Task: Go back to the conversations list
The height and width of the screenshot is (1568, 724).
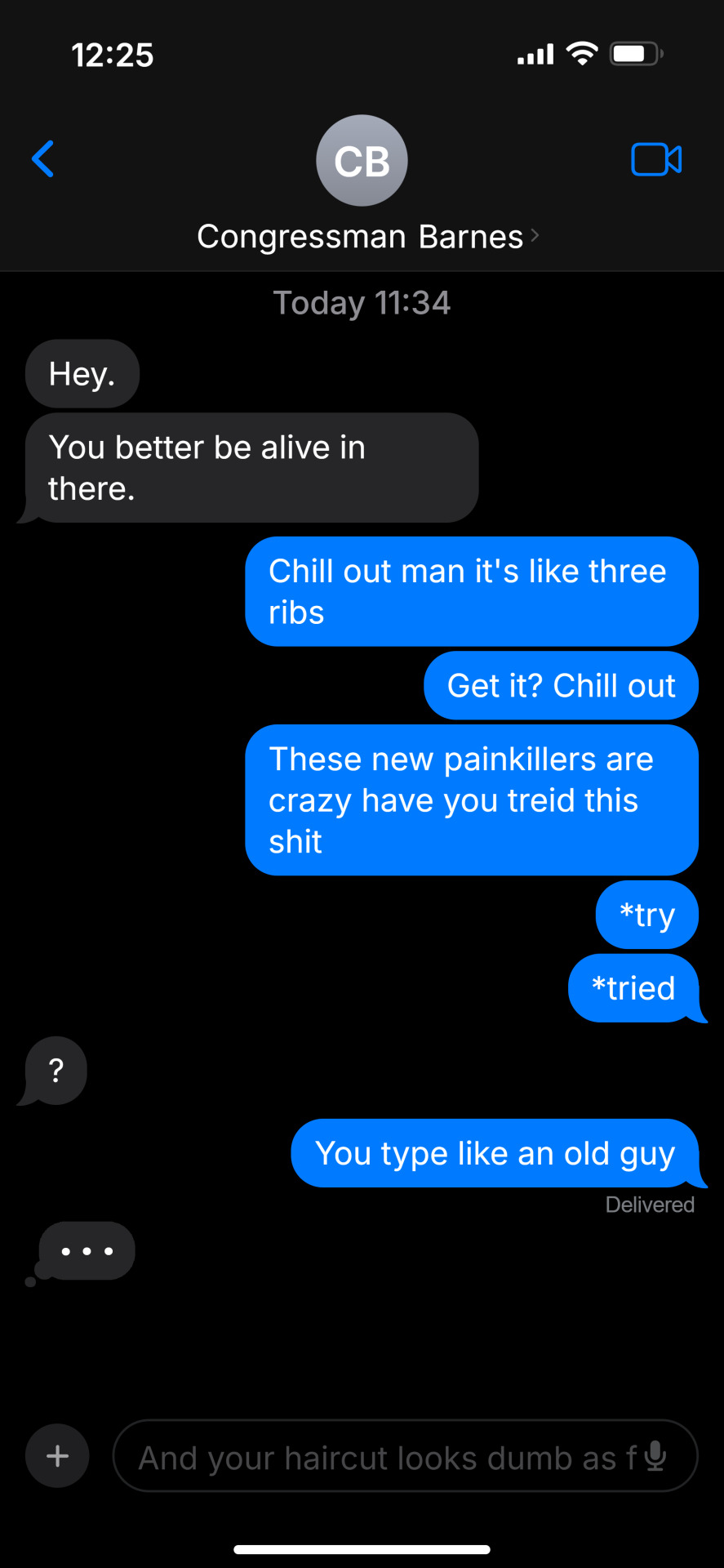Action: [42, 158]
